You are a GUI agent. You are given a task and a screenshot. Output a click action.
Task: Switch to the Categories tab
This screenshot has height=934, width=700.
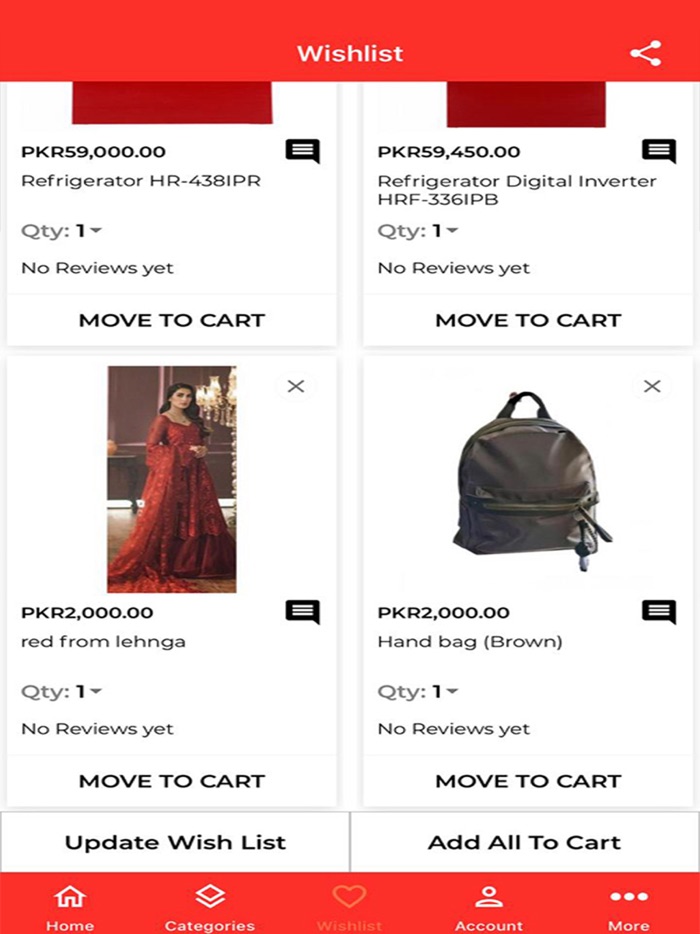[210, 905]
